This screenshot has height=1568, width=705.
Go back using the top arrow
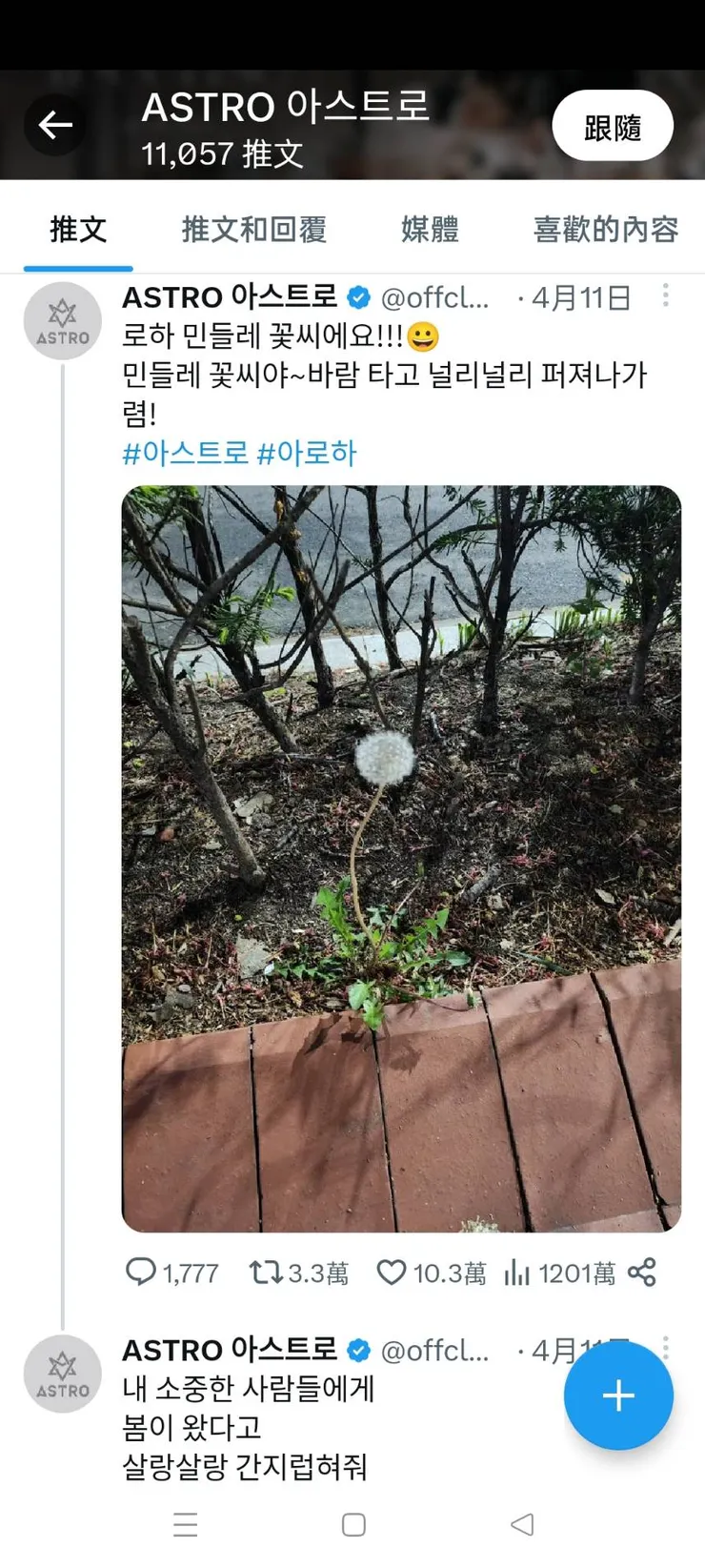click(x=54, y=125)
